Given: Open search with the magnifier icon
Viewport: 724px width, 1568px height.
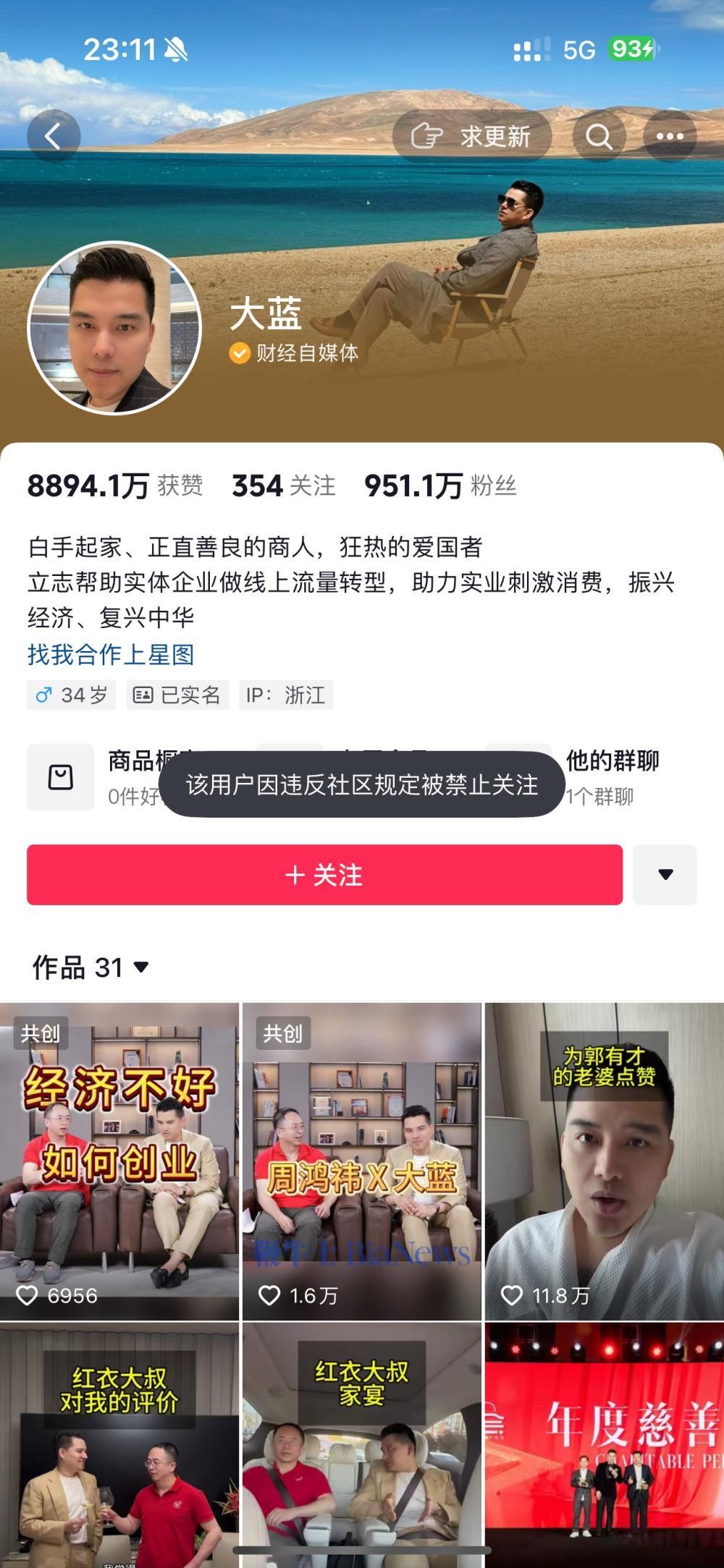Looking at the screenshot, I should click(599, 135).
